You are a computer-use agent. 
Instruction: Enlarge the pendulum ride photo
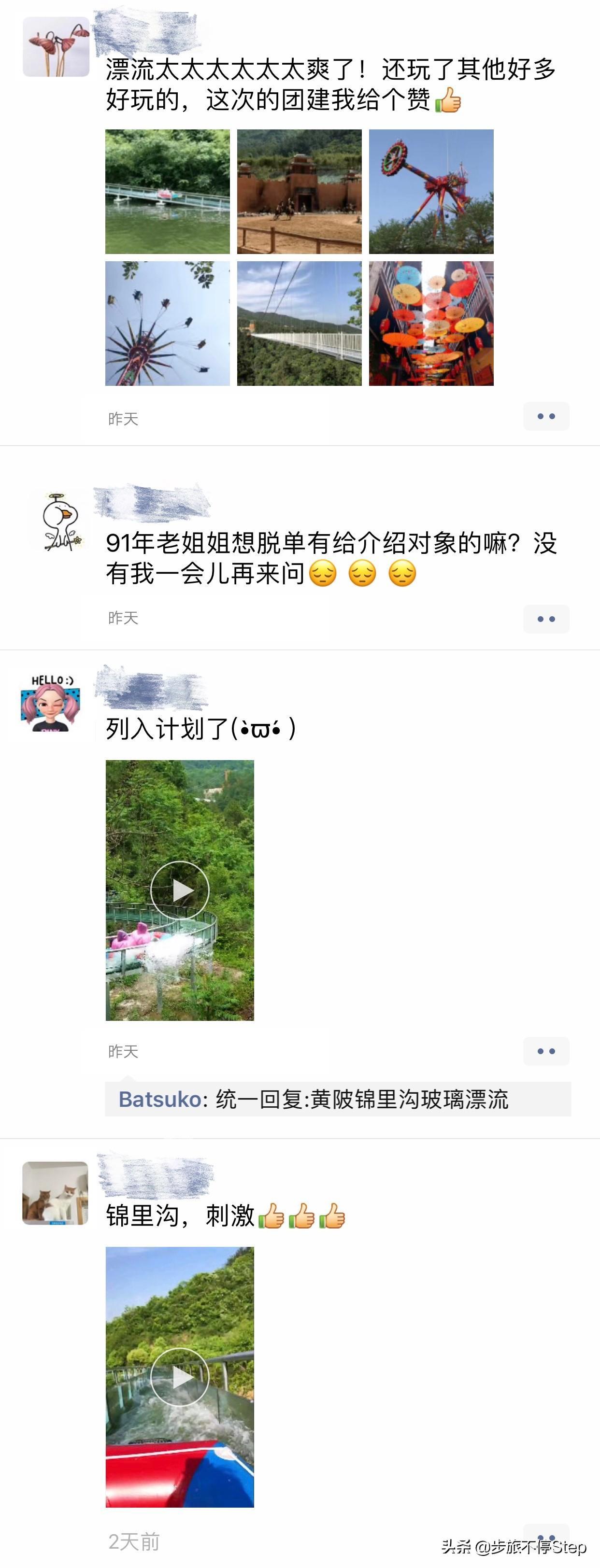[431, 192]
